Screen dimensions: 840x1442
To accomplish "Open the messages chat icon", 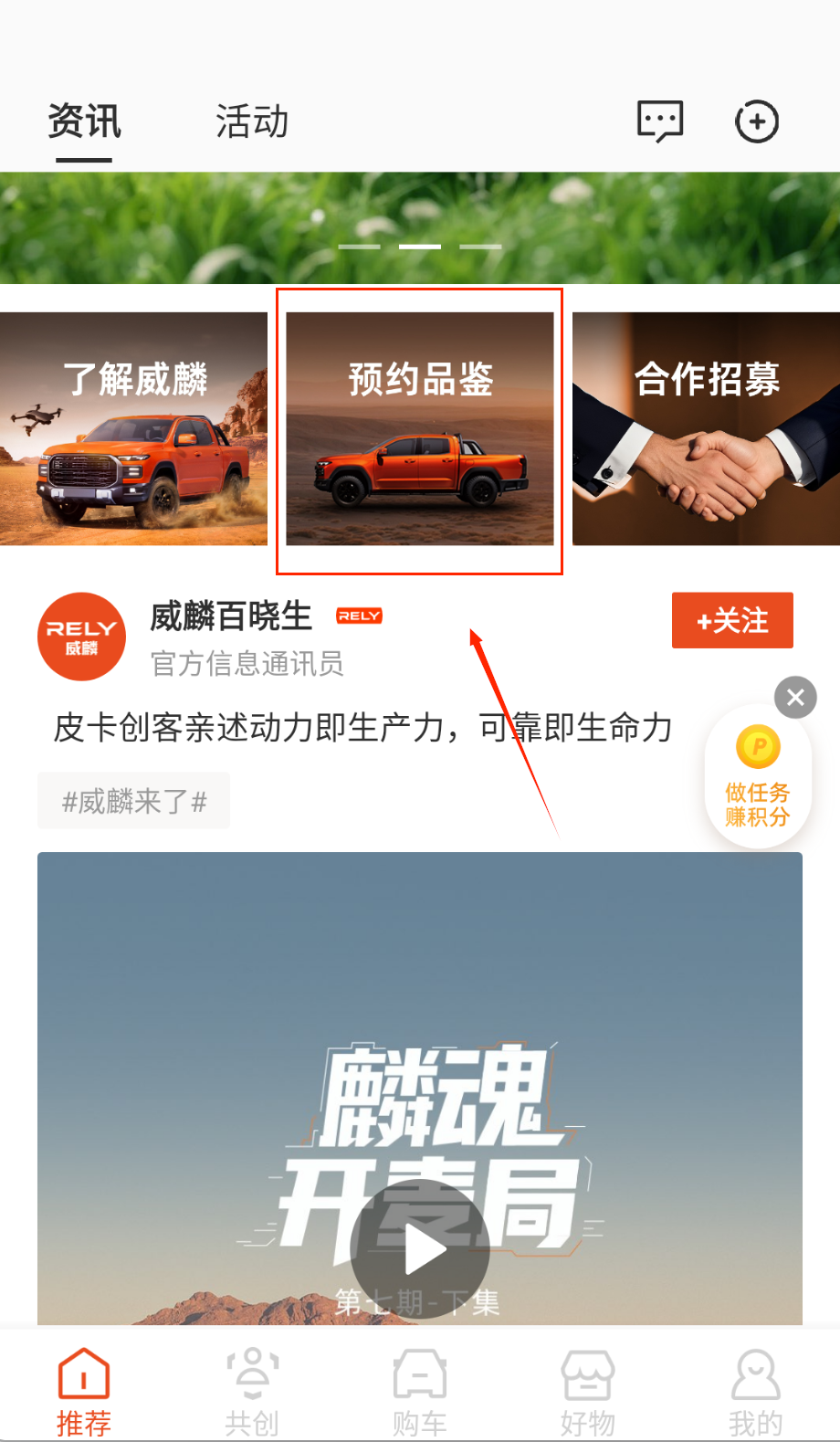I will pos(659,121).
